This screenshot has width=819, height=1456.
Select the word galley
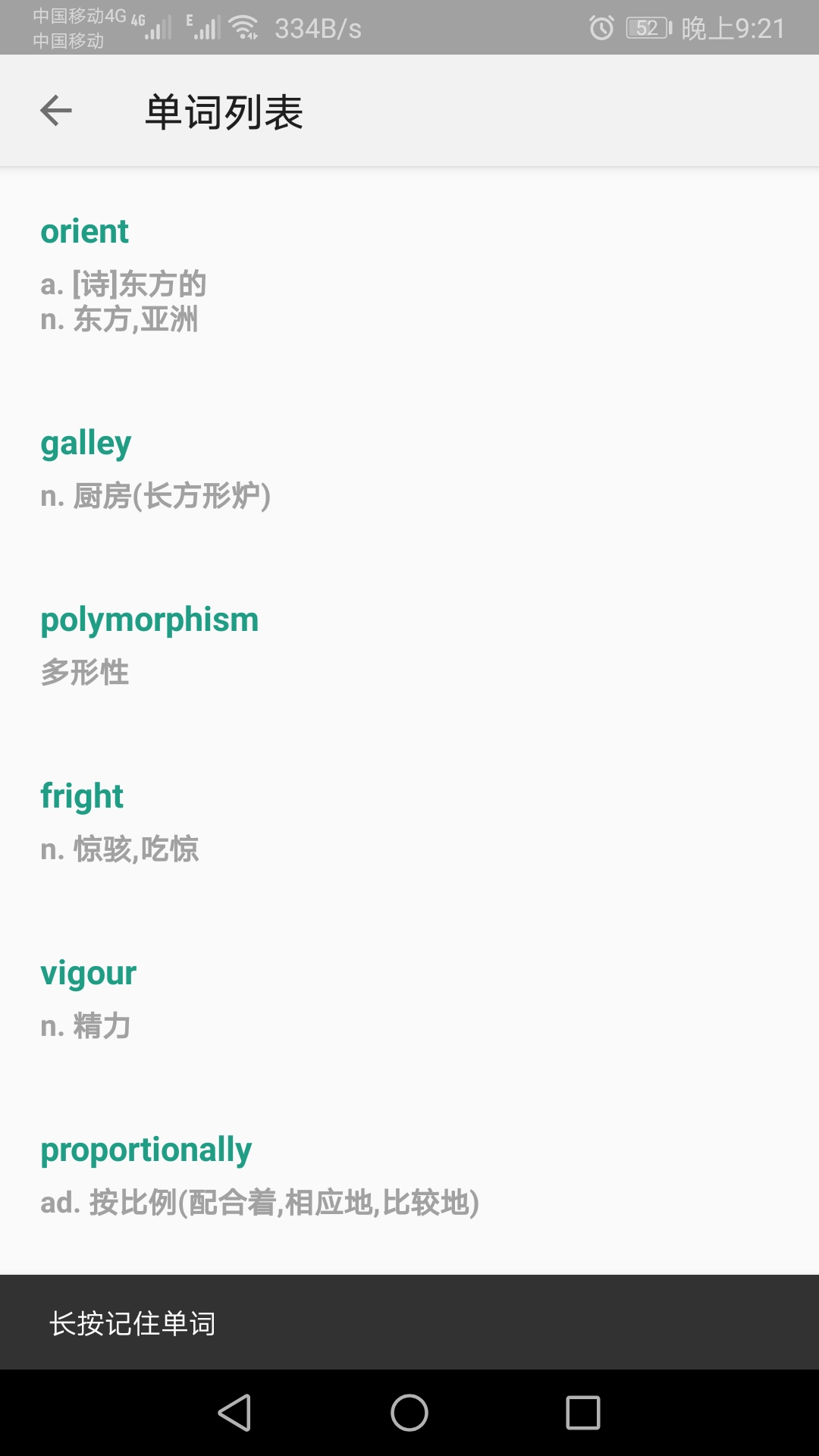86,442
